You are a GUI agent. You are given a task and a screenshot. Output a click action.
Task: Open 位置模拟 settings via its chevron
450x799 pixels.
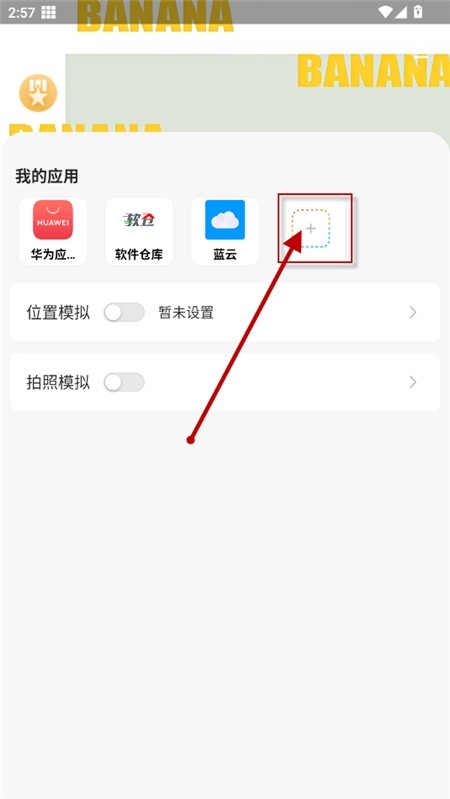[413, 312]
